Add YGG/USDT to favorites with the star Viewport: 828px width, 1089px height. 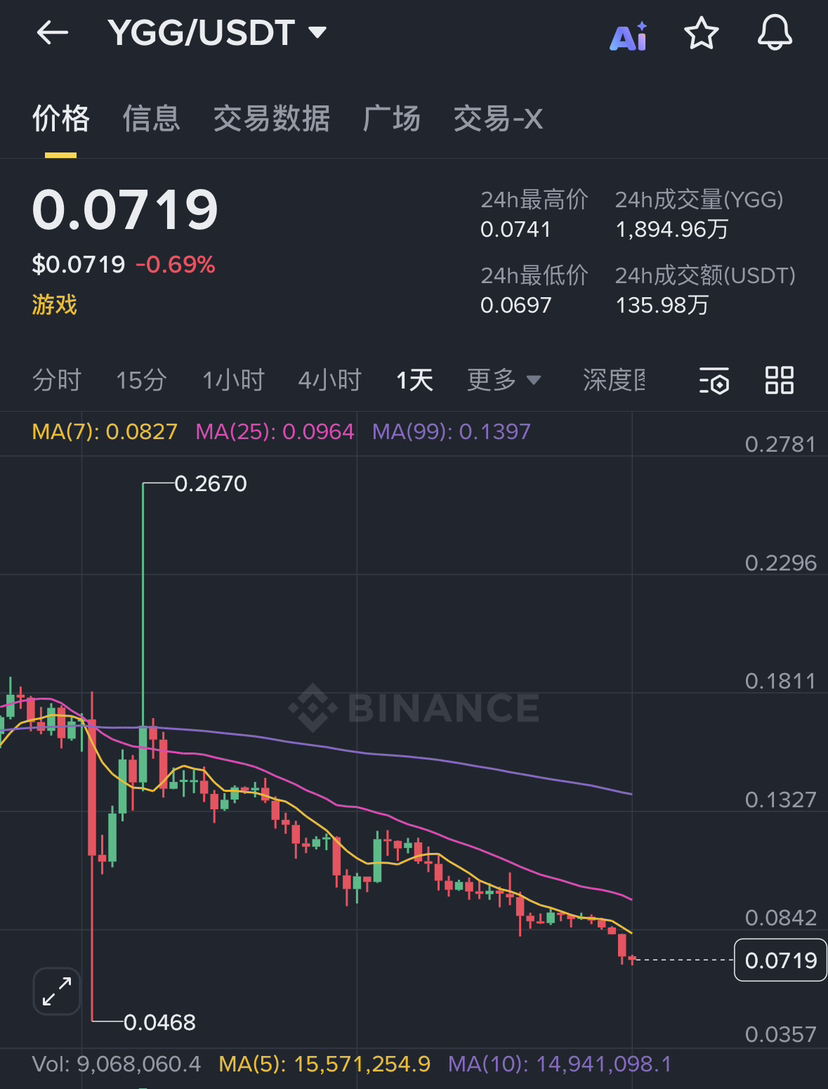pyautogui.click(x=701, y=34)
